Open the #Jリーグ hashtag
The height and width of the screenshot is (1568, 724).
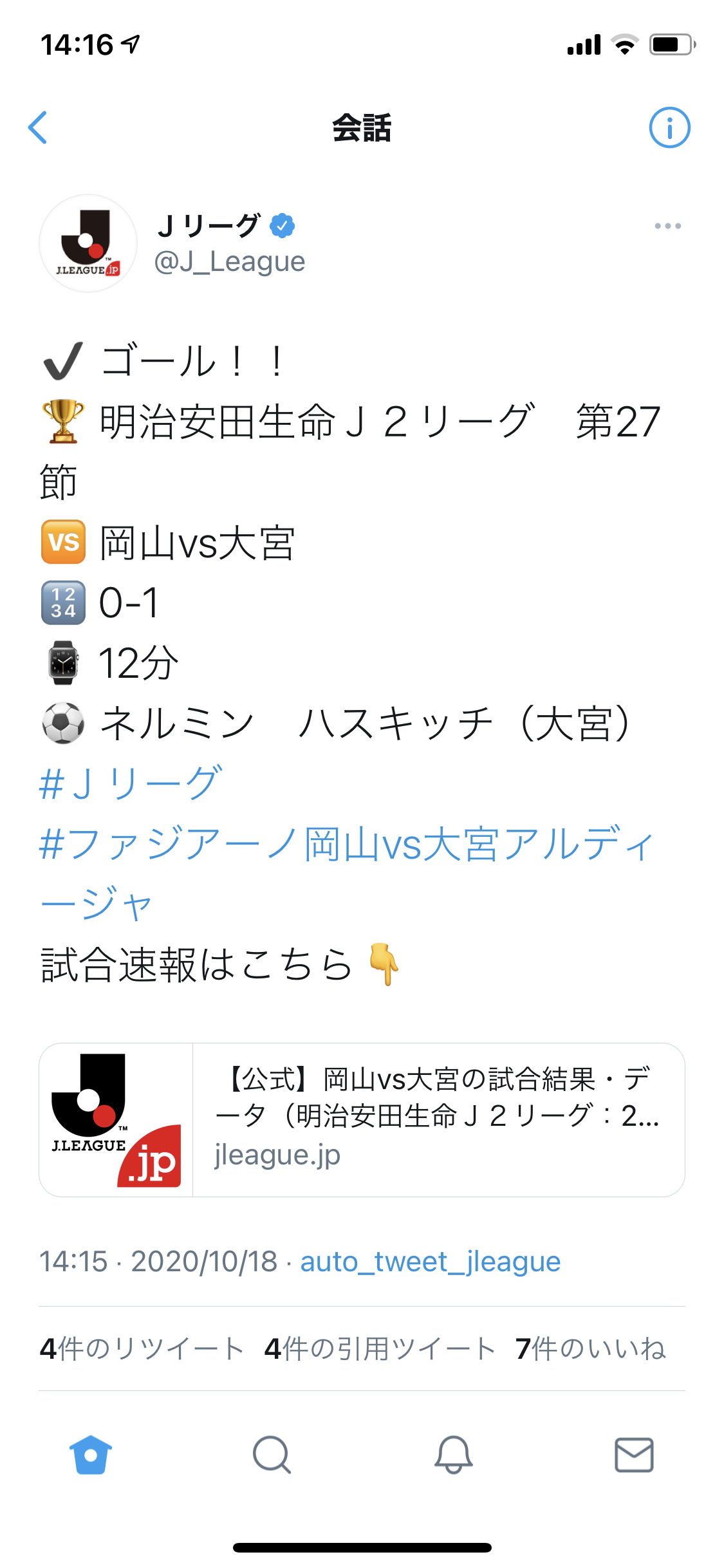[x=131, y=783]
